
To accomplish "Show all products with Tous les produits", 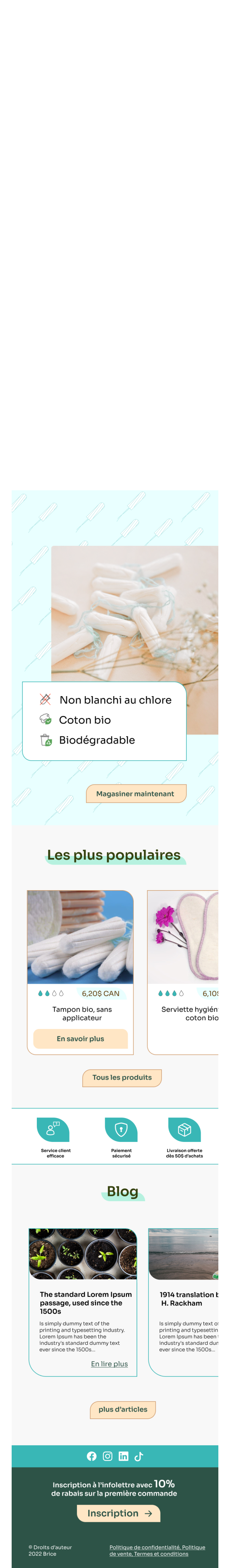I will point(122,1077).
